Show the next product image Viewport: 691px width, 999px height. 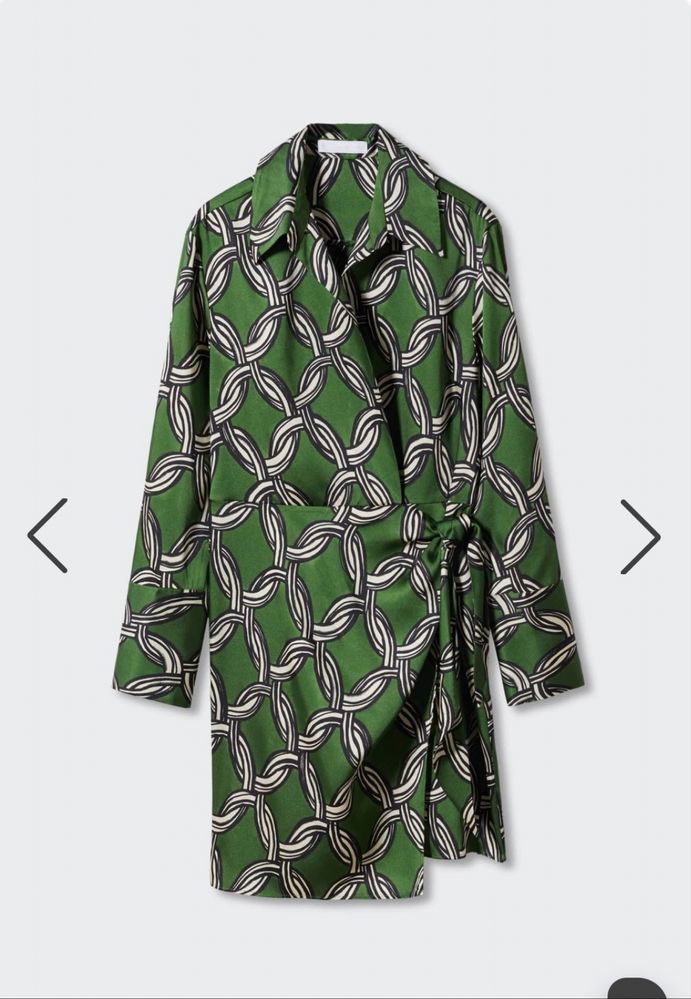point(640,536)
